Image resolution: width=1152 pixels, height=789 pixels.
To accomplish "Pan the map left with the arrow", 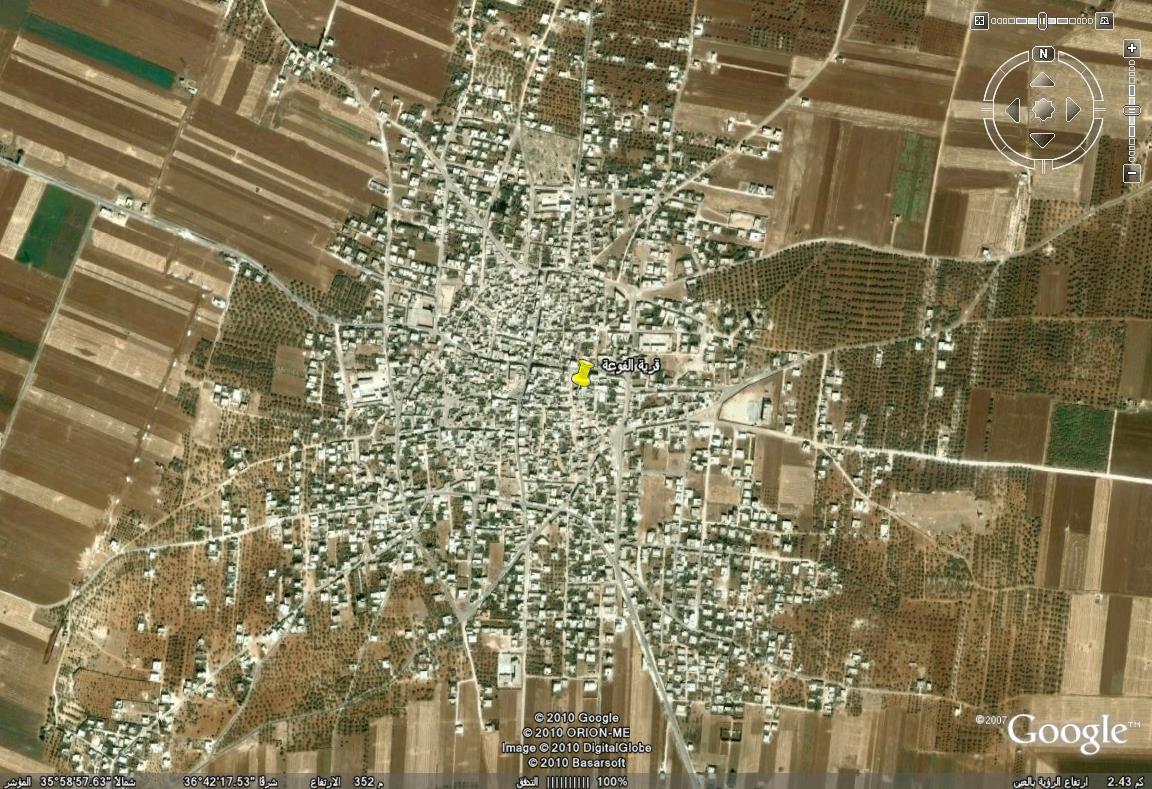I will 1013,109.
